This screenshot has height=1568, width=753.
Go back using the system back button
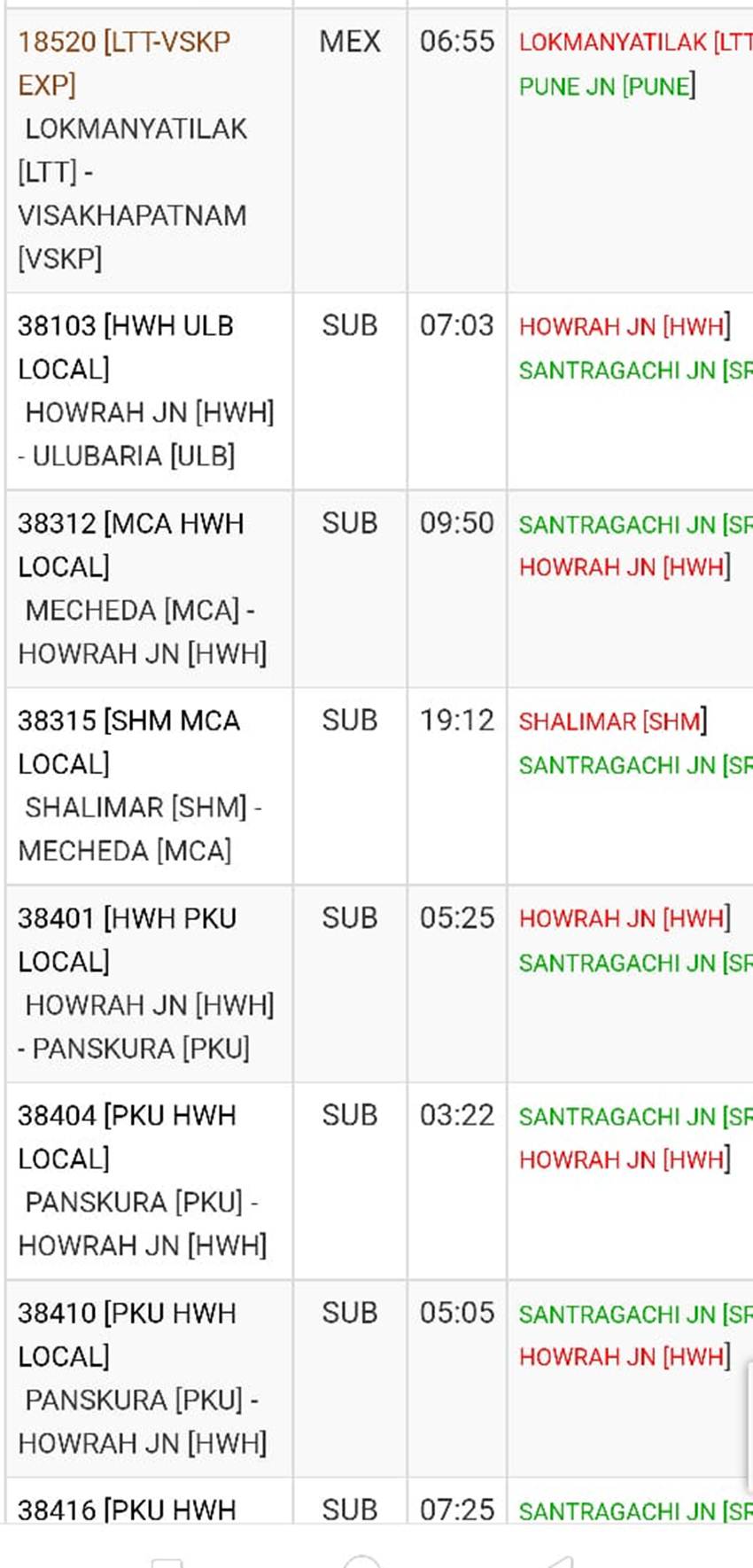pos(555,1561)
